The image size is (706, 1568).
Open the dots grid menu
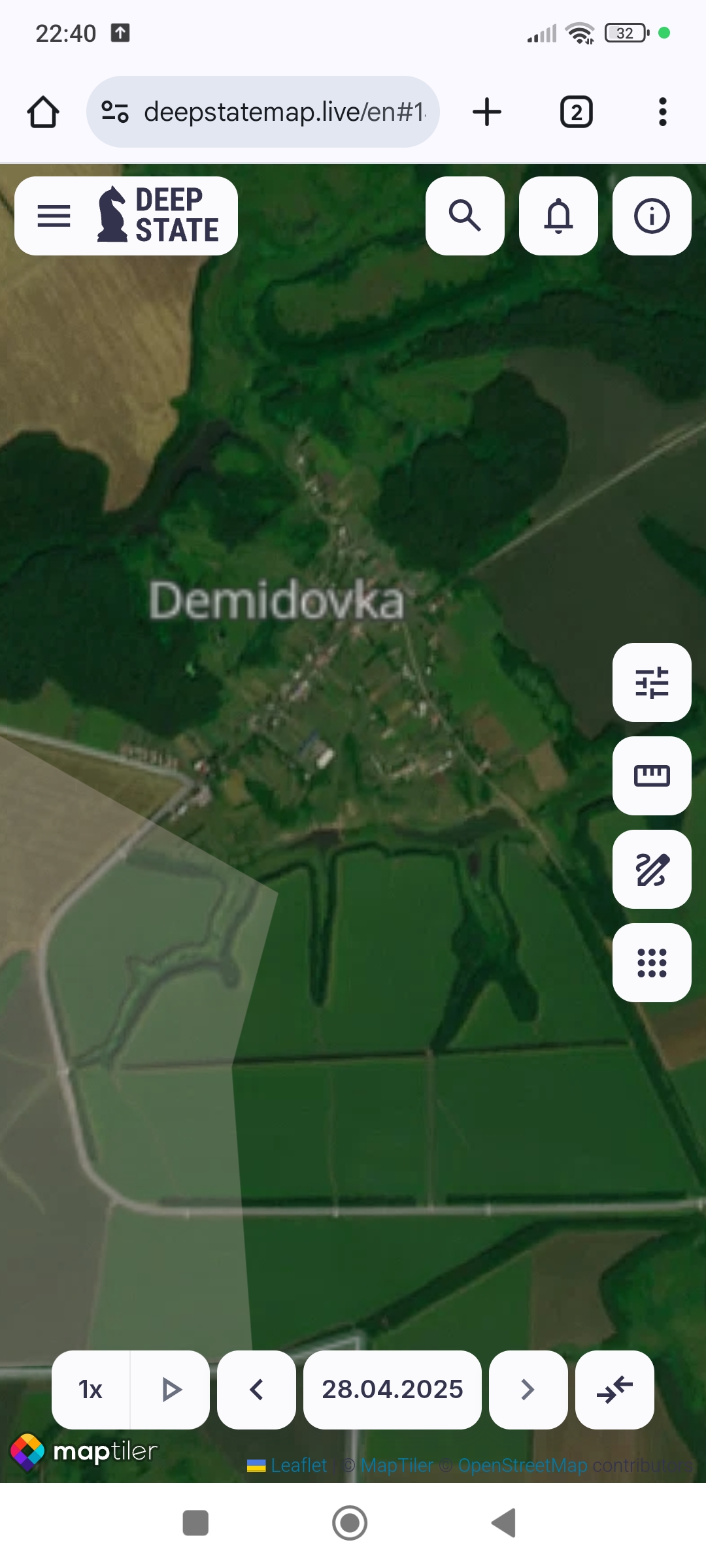[652, 962]
